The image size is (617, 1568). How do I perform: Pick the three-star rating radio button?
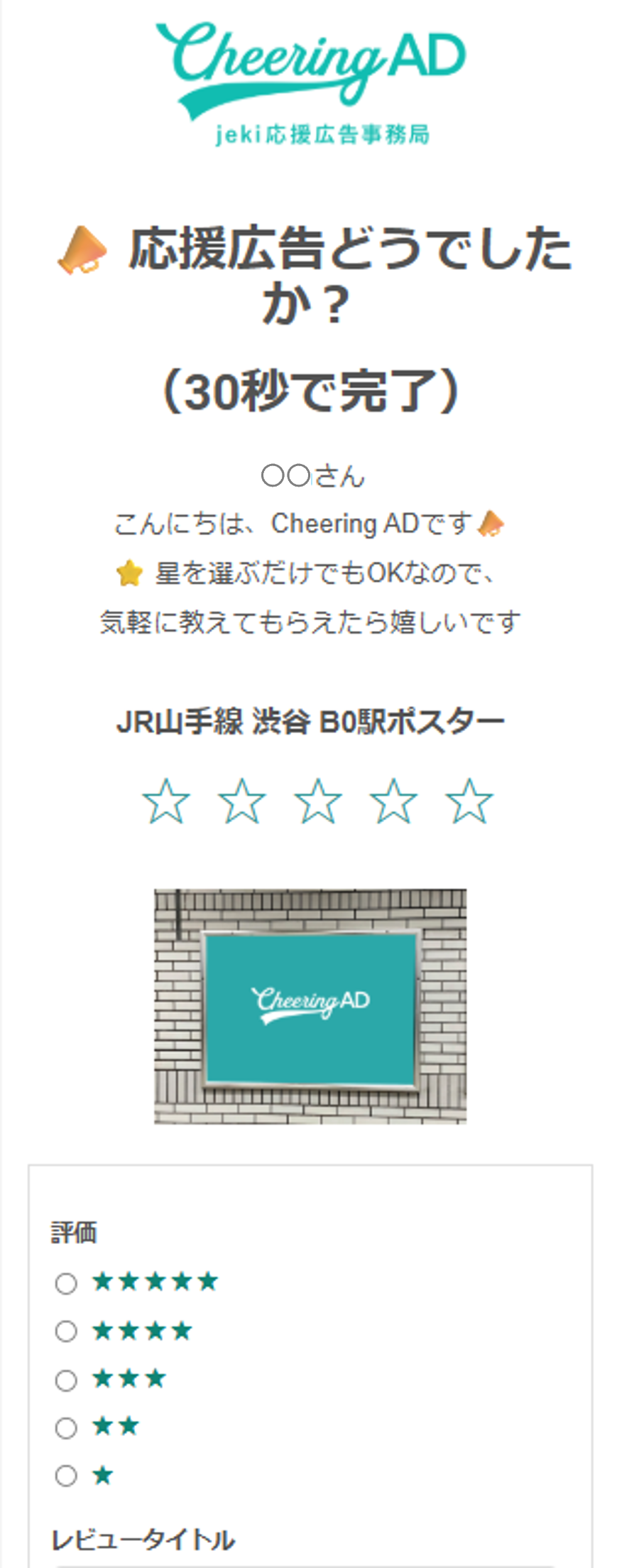pyautogui.click(x=67, y=1380)
